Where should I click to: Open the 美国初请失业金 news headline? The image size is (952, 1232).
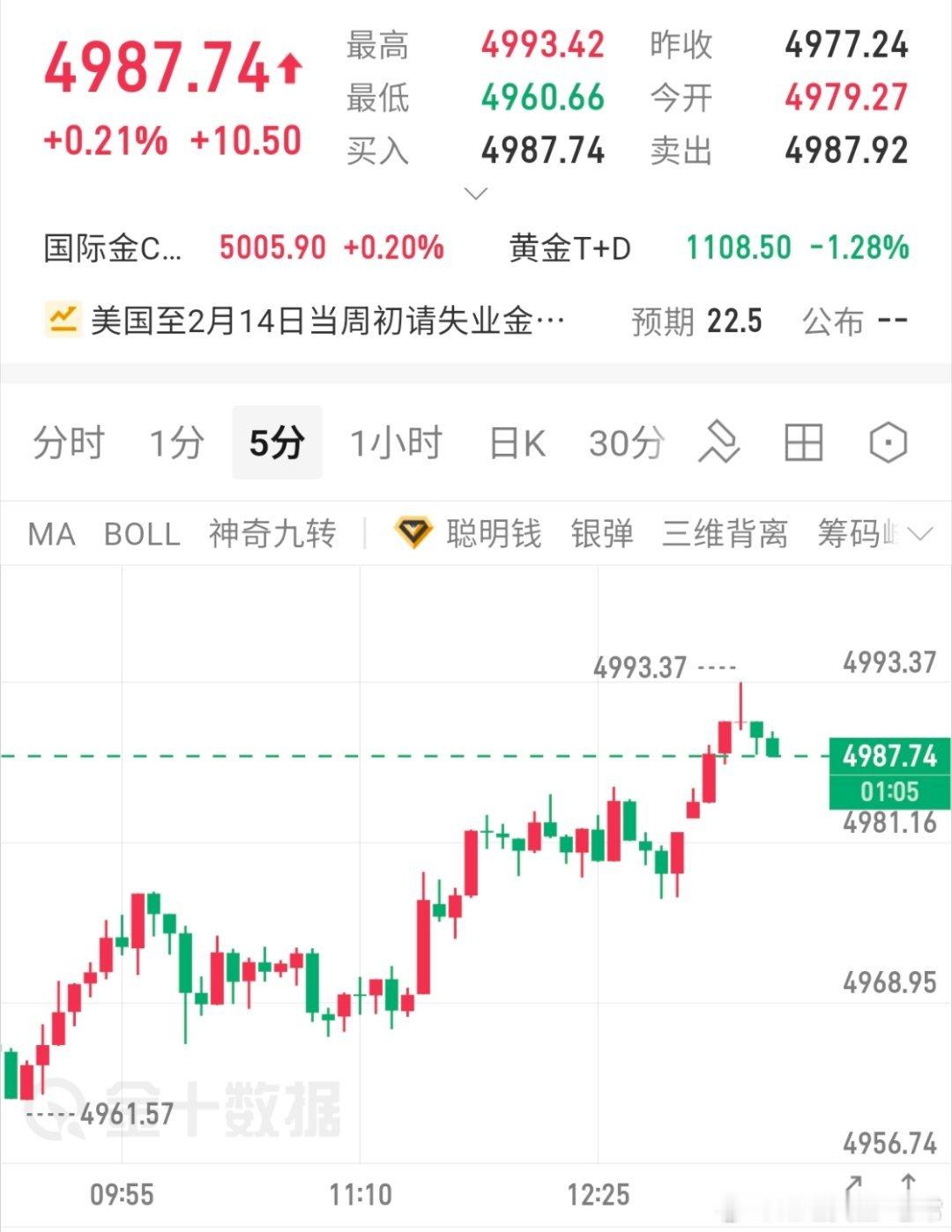tap(326, 319)
